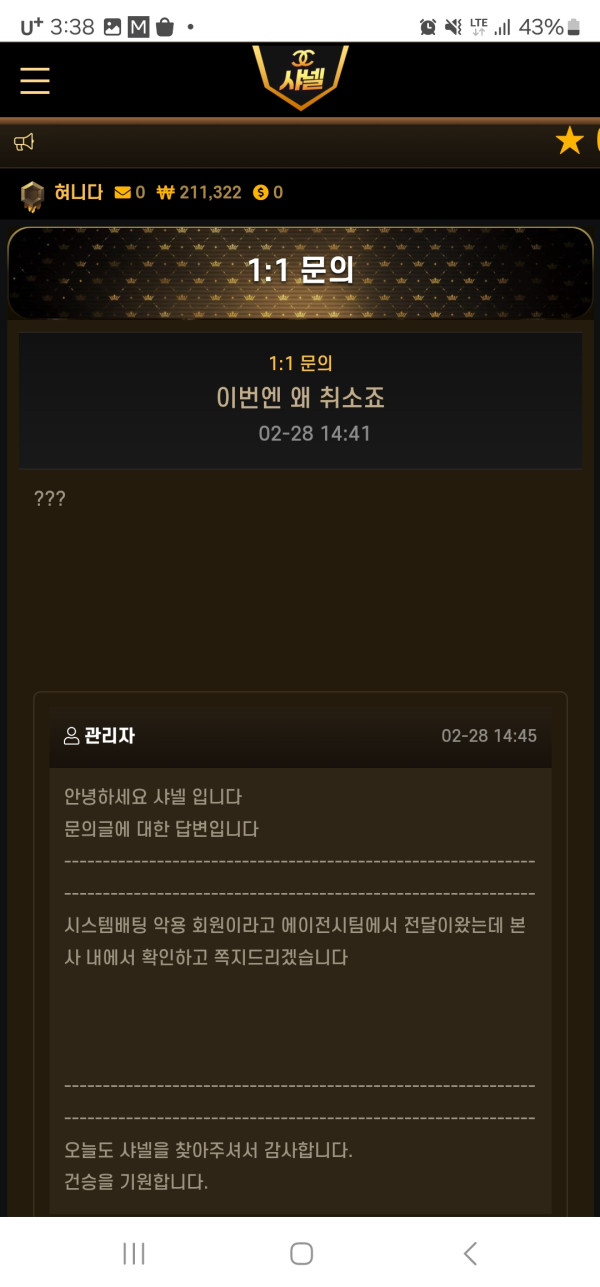Go to the phone home screen

tap(301, 1253)
